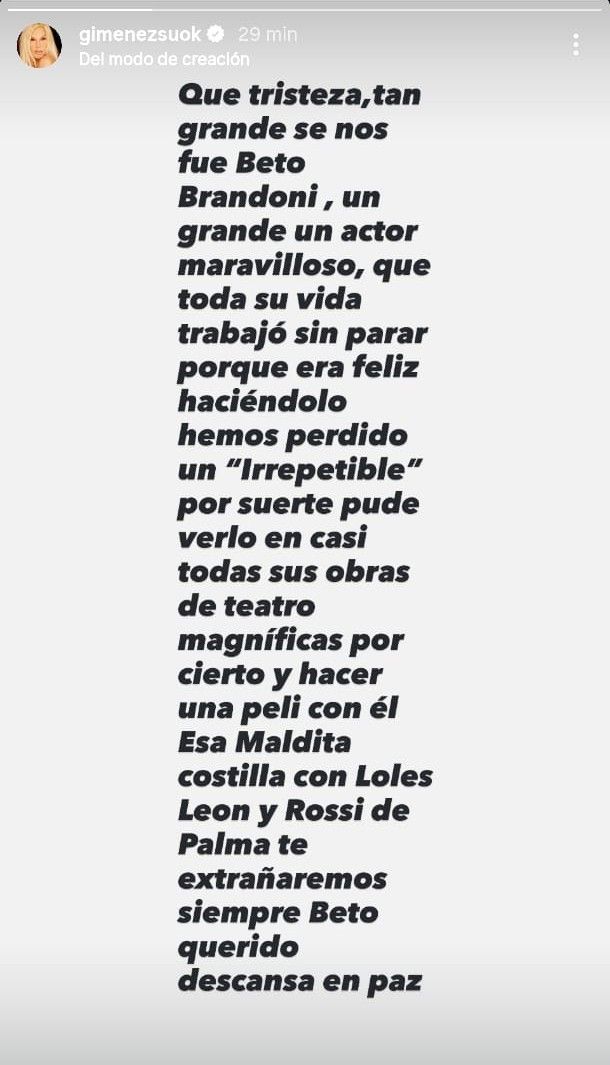The height and width of the screenshot is (1065, 610).
Task: Open the story overflow menu
Action: (575, 44)
